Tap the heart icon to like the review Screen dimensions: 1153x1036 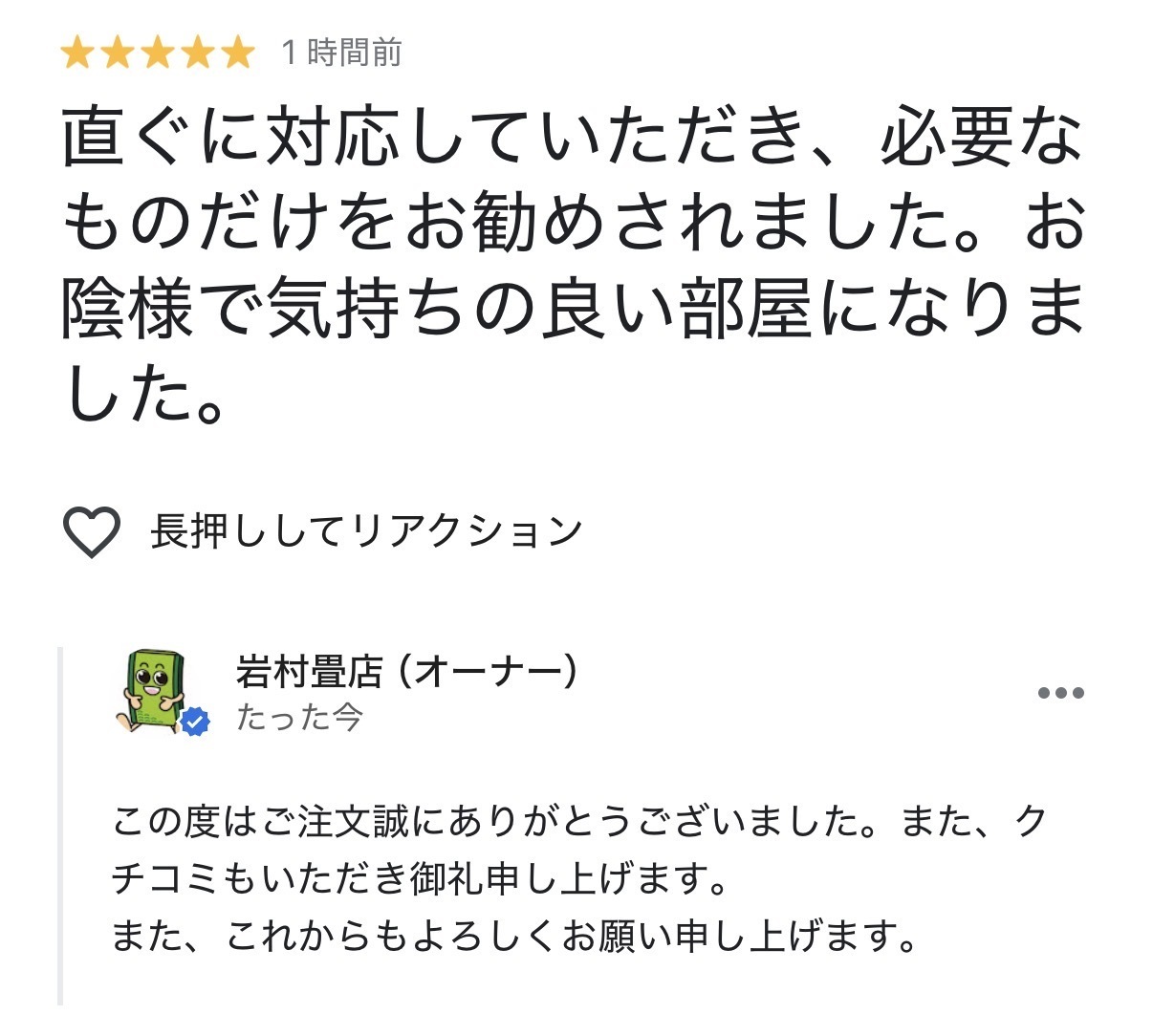coord(91,531)
